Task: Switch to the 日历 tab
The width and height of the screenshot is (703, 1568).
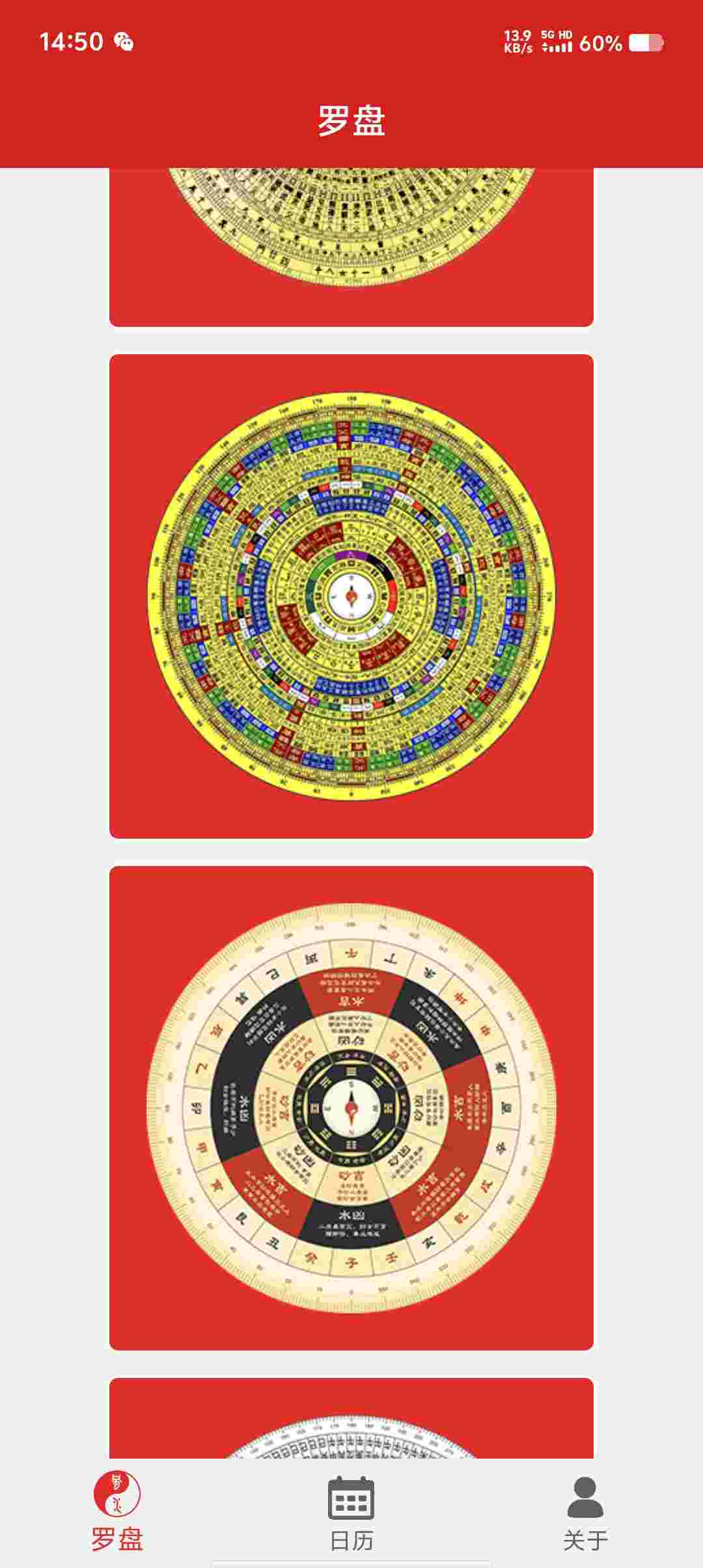Action: (351, 1513)
